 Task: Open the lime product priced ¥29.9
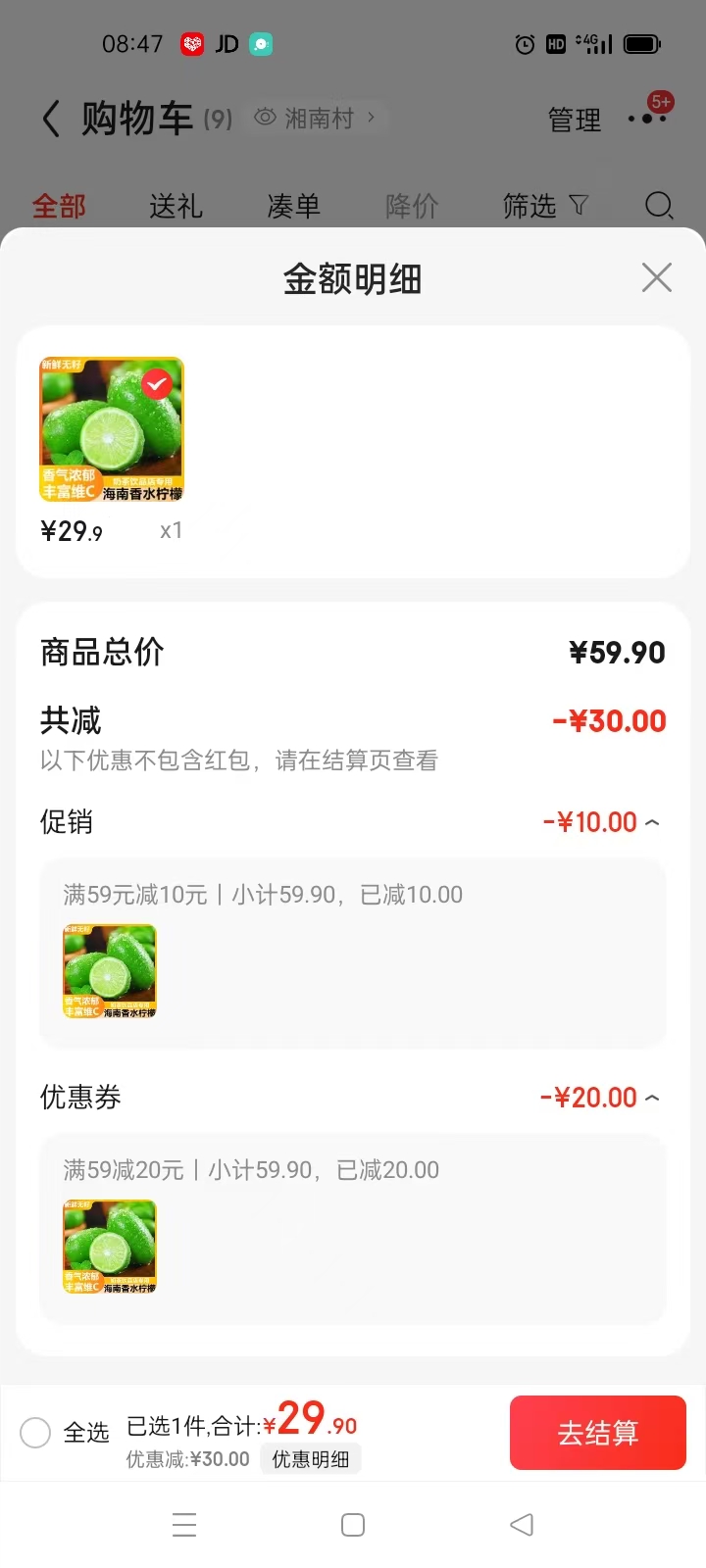pos(112,430)
